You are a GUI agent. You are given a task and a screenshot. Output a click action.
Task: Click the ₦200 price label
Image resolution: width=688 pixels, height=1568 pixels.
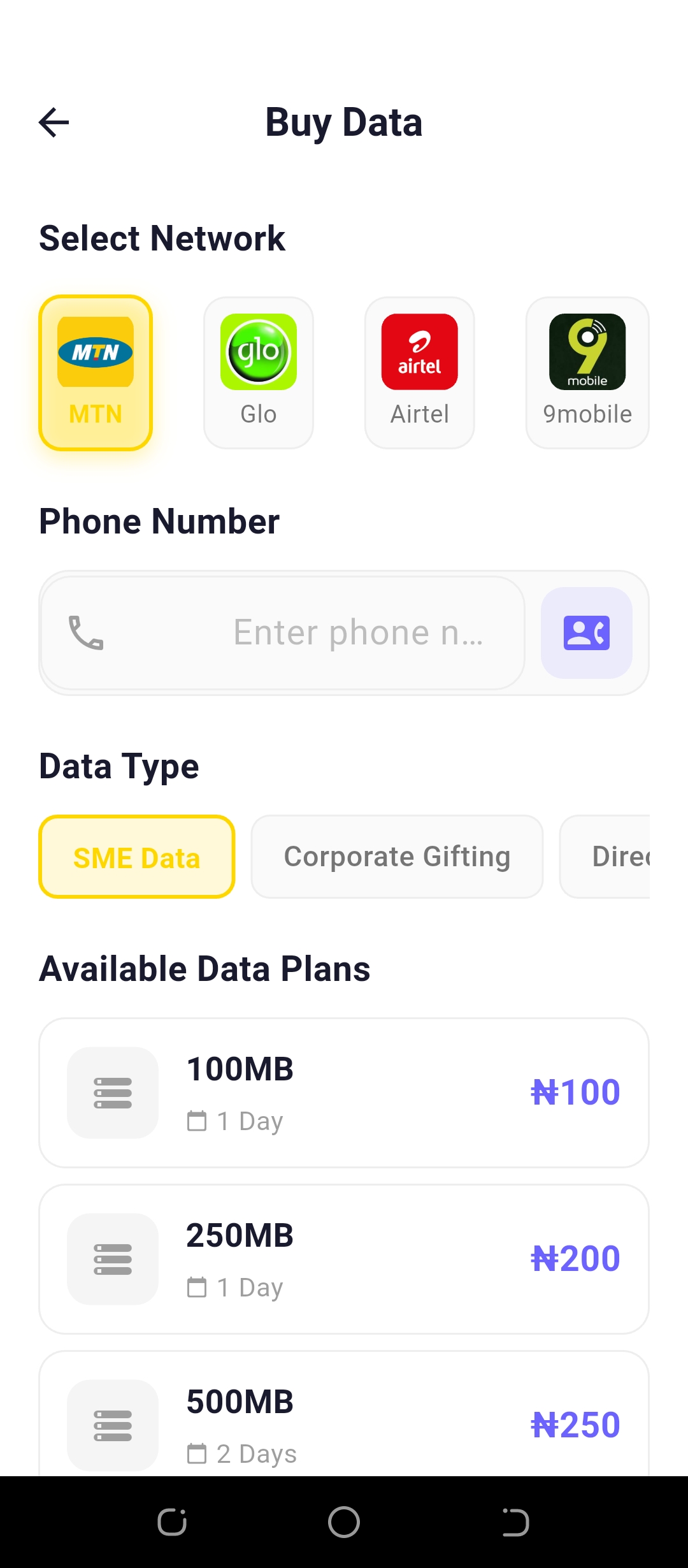tap(574, 1256)
